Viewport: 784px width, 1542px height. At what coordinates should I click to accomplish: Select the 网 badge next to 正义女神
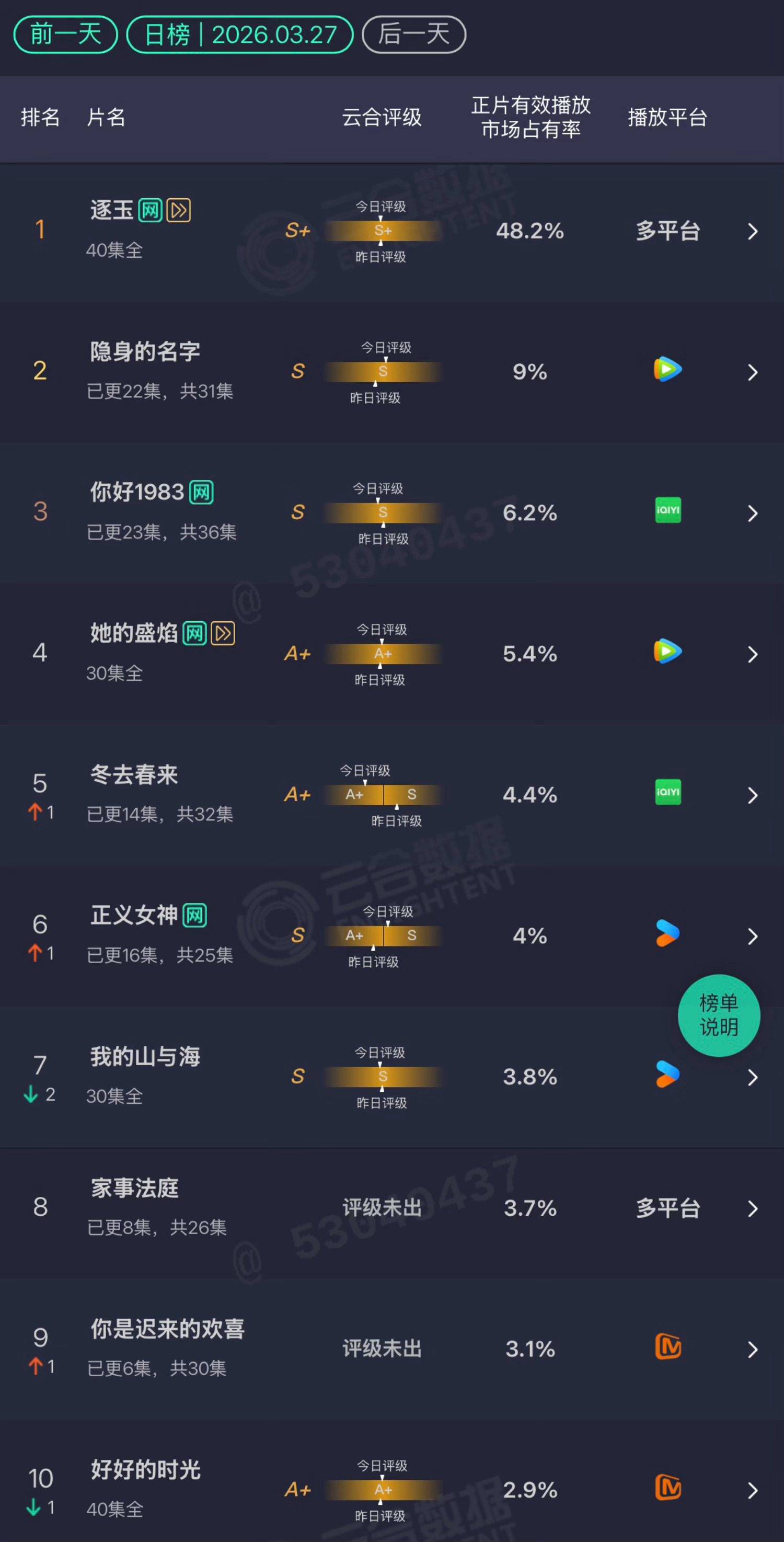coord(194,915)
